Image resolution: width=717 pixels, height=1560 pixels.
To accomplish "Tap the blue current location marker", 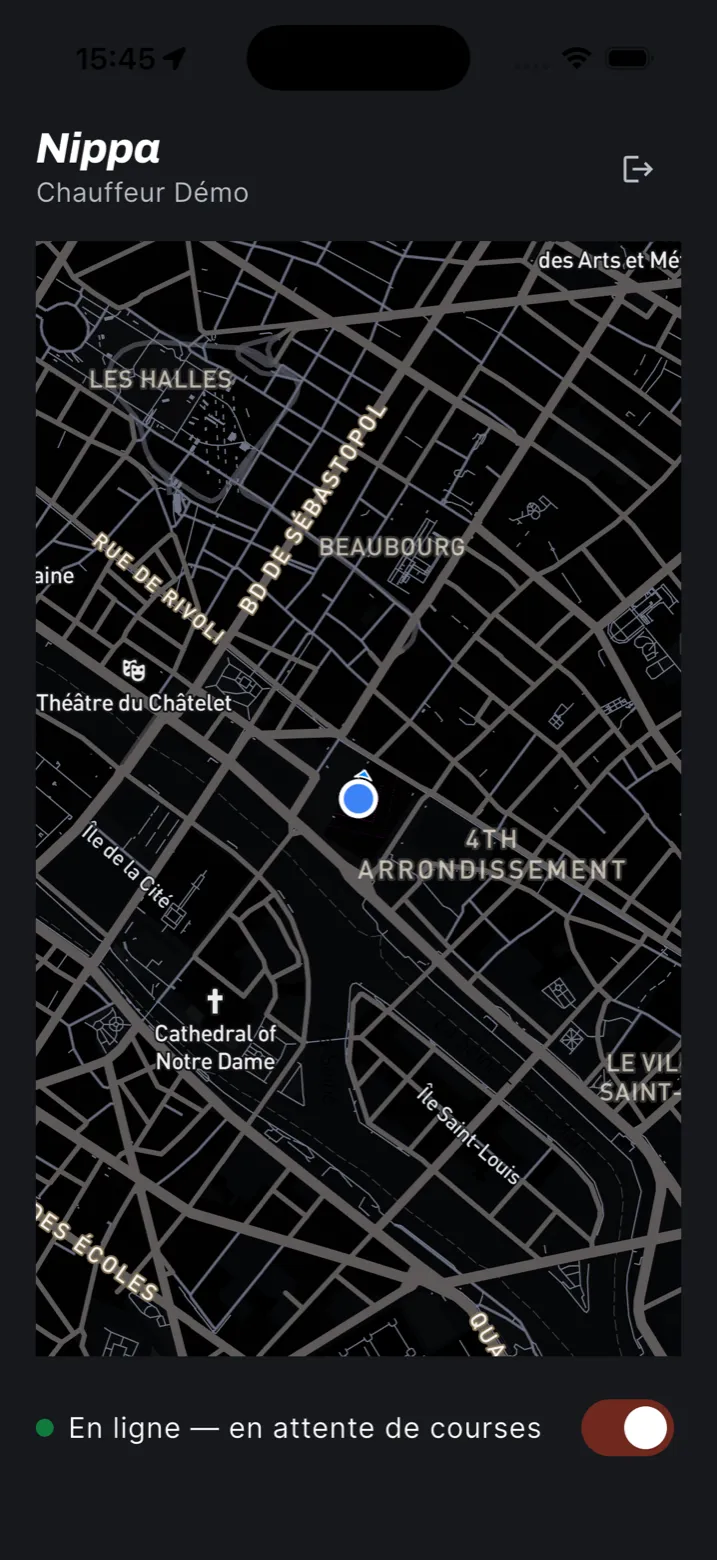I will point(358,799).
